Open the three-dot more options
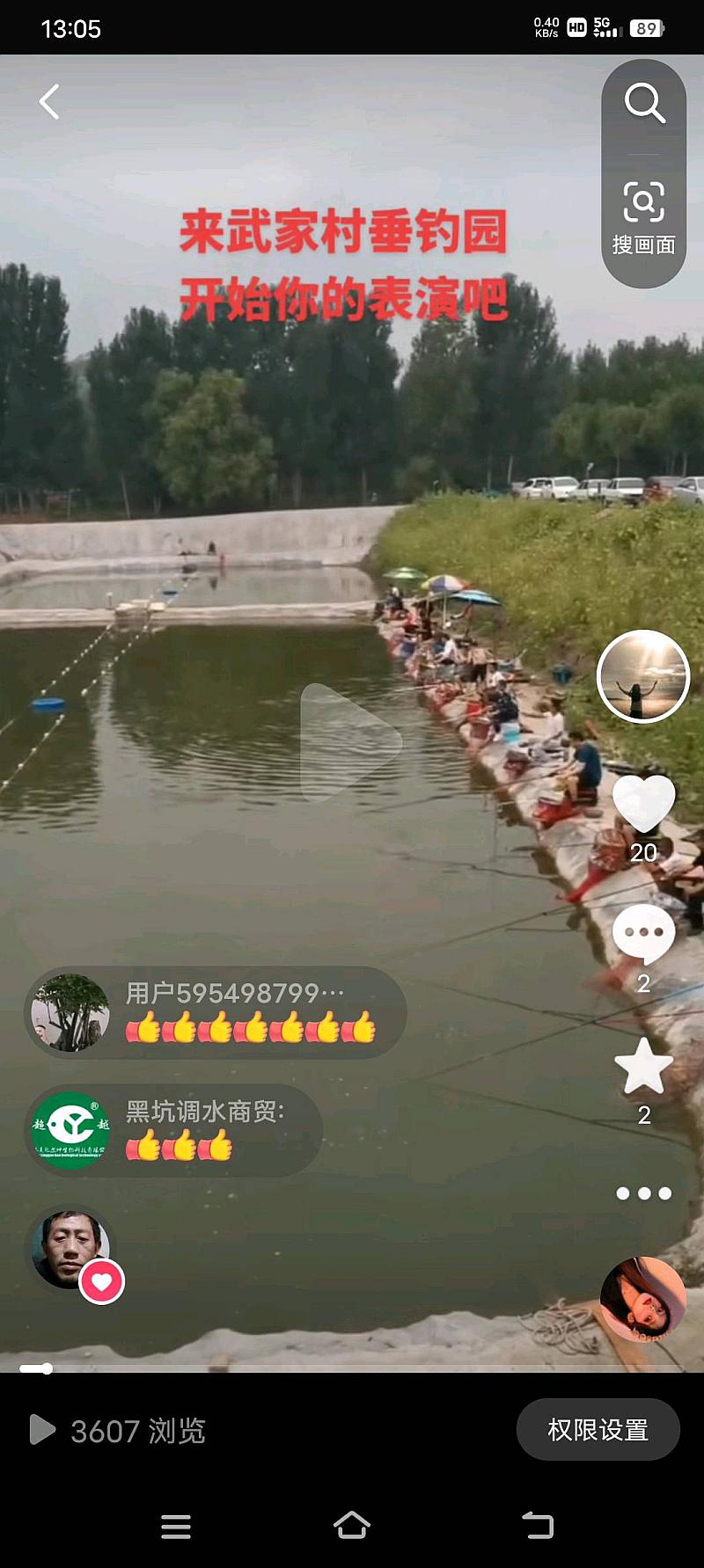 point(643,1193)
